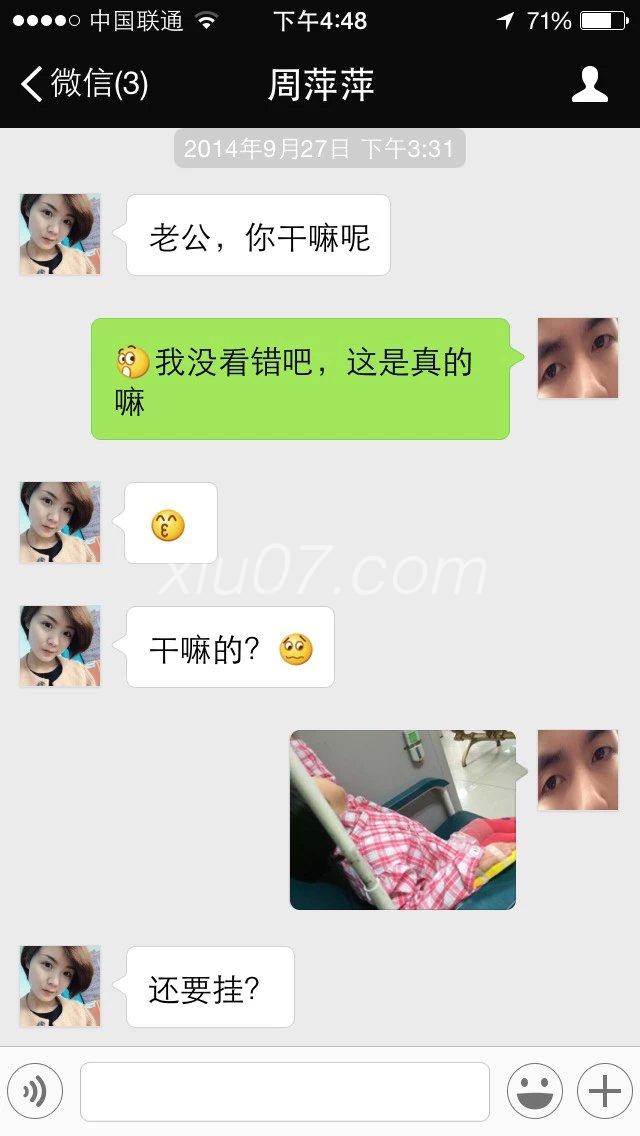Tap your own avatar beside 我没看错吧 message
The image size is (640, 1136).
point(578,358)
